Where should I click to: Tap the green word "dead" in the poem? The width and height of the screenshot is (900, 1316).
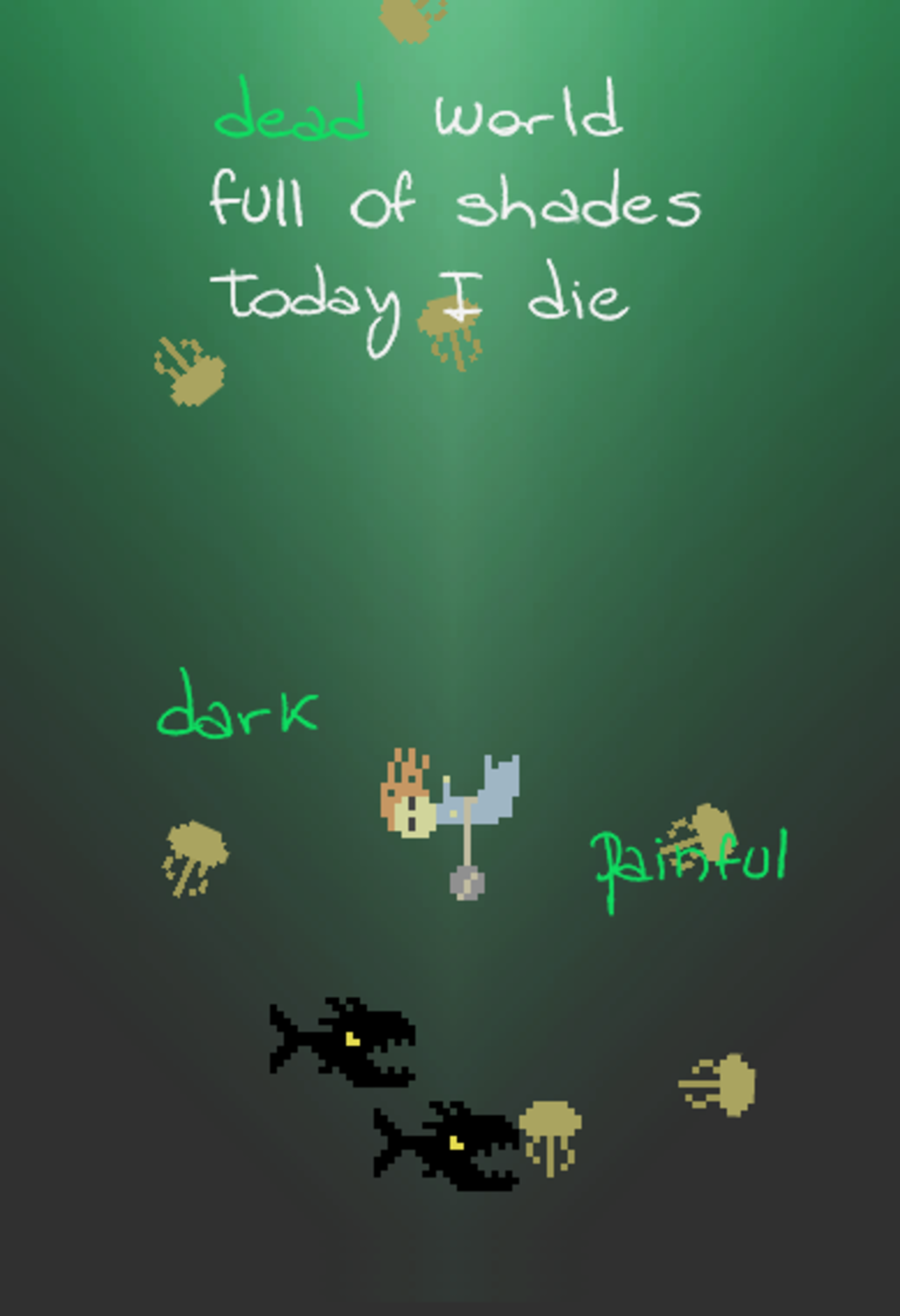tap(291, 114)
